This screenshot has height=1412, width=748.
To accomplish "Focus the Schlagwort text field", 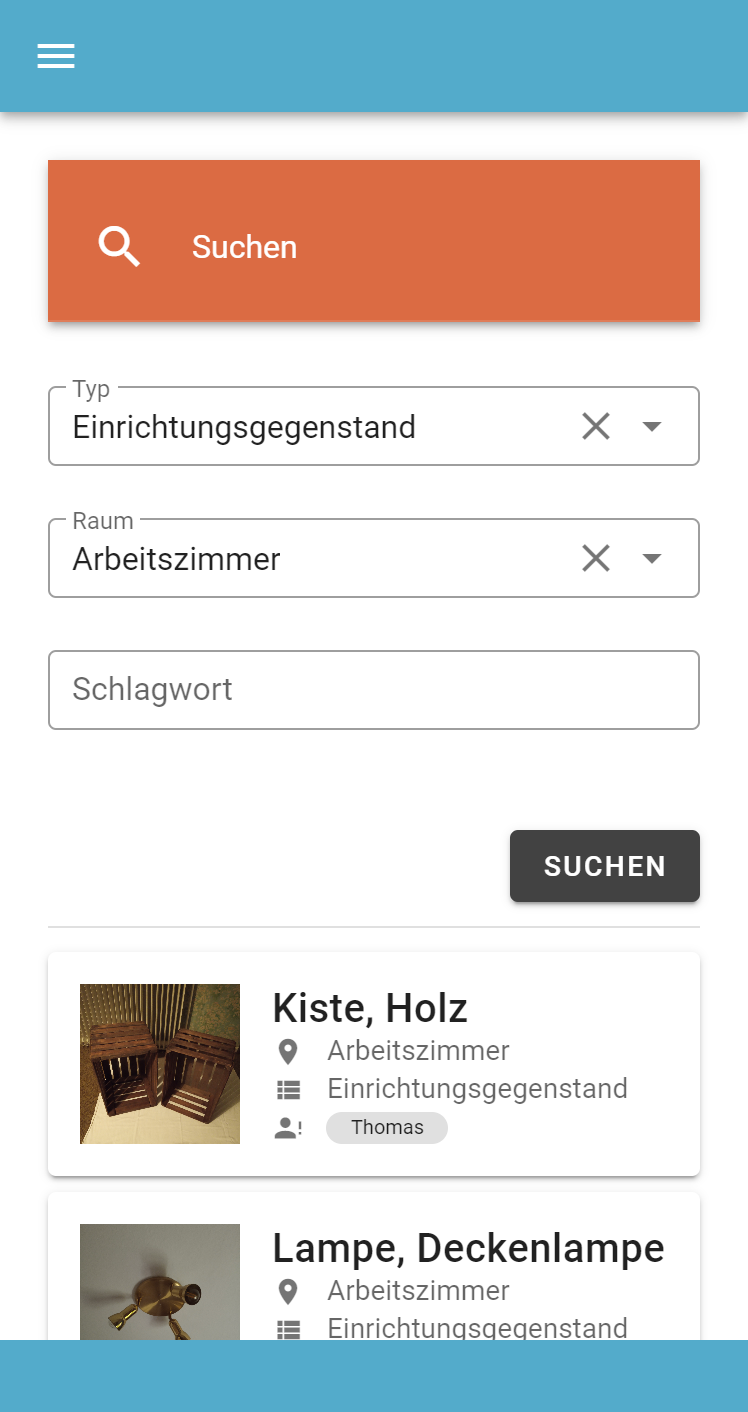I will pyautogui.click(x=374, y=690).
